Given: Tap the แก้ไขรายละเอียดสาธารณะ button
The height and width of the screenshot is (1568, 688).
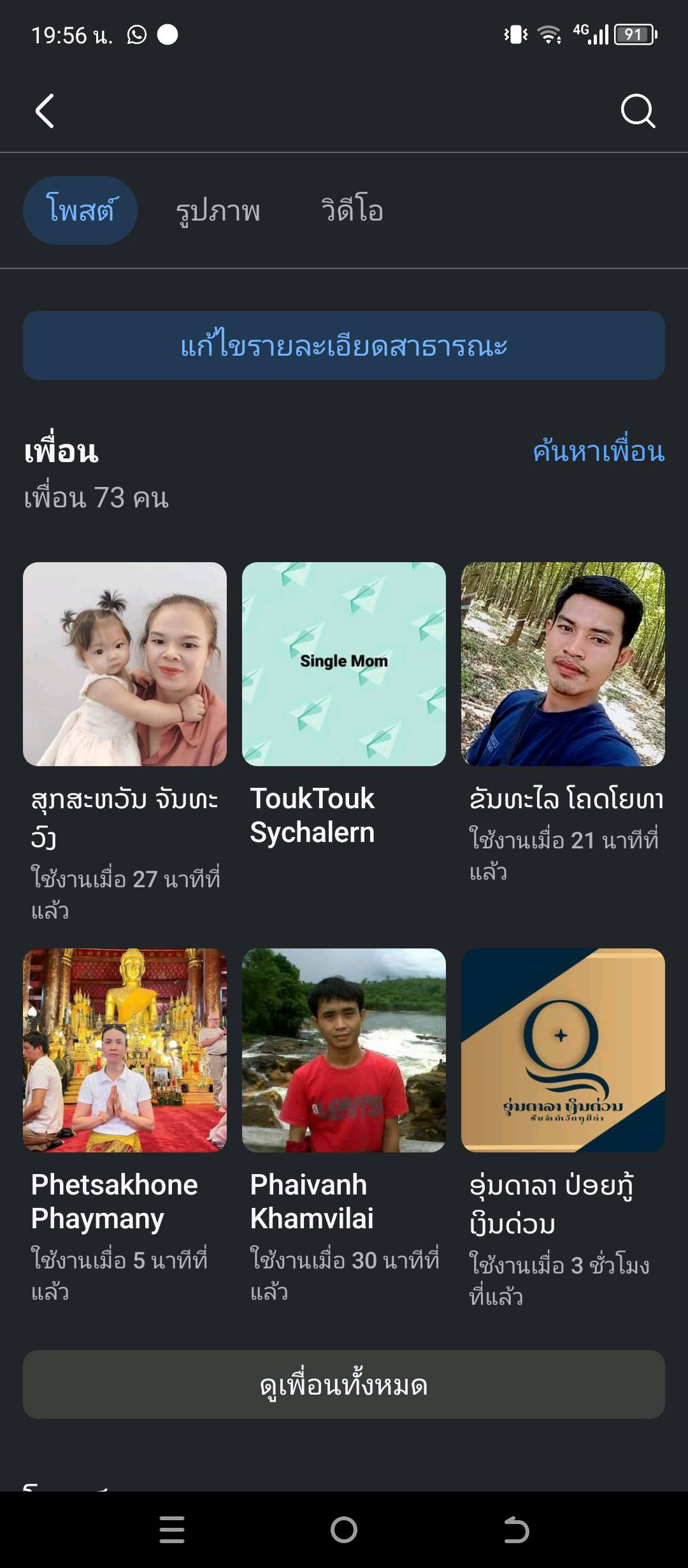Looking at the screenshot, I should [x=344, y=345].
